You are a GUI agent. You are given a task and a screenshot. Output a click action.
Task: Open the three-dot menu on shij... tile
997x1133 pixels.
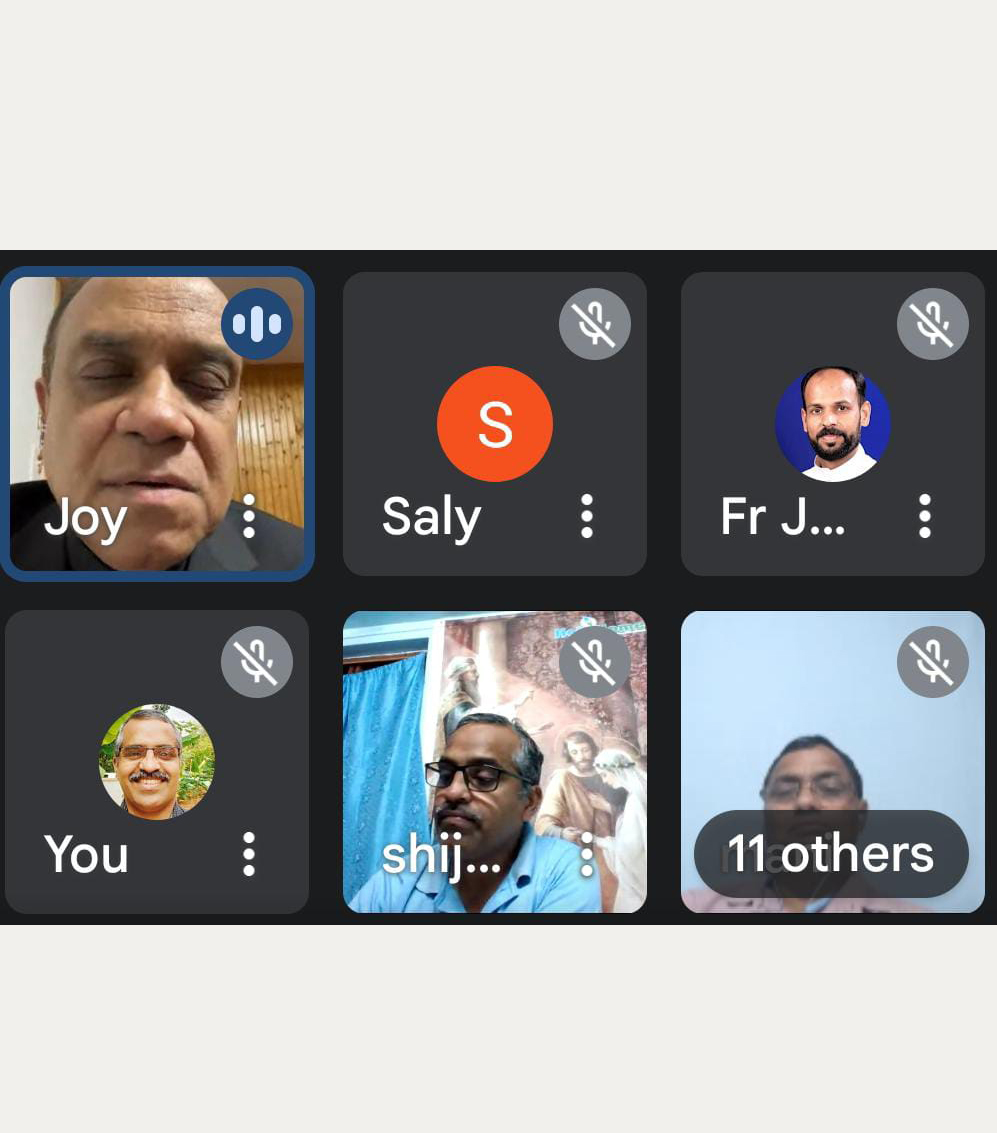click(587, 854)
